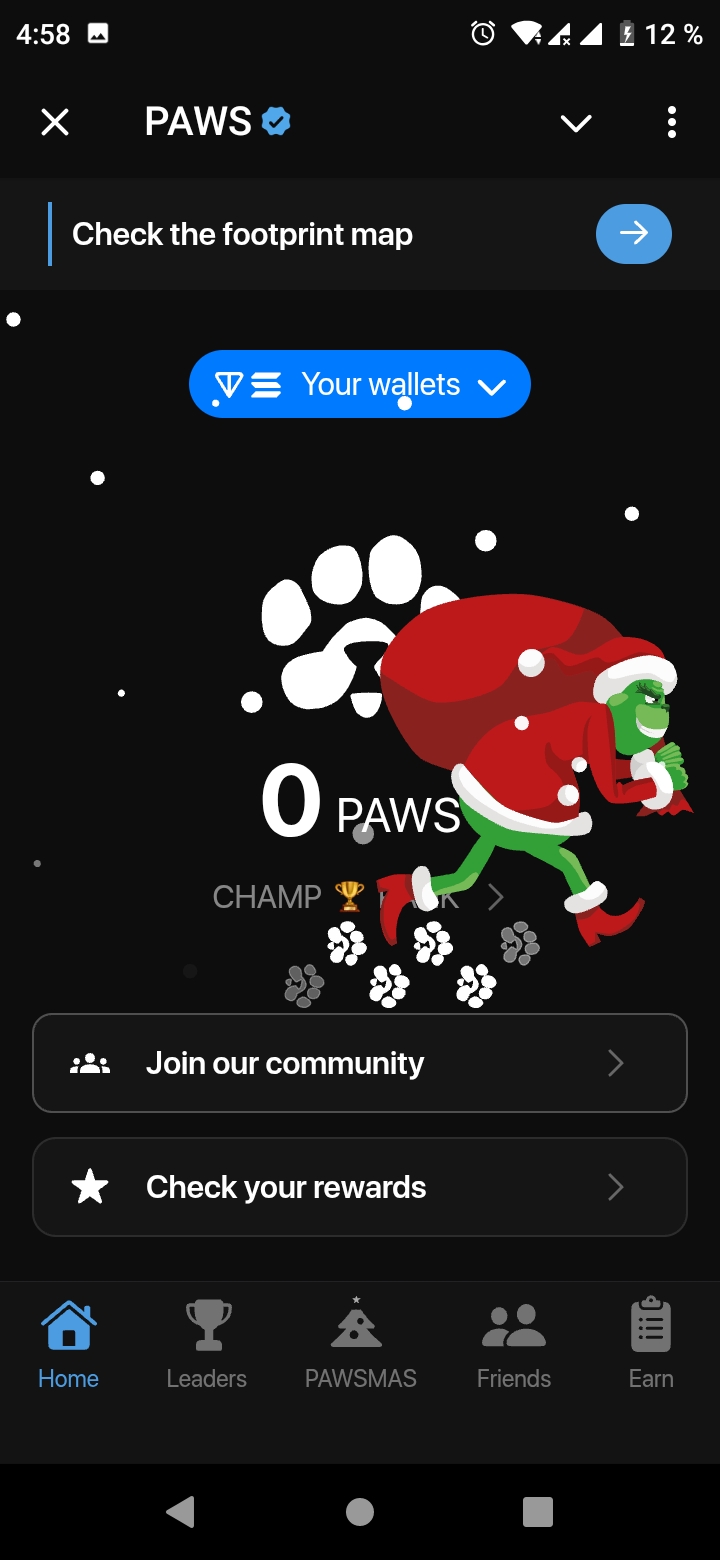Open the Friends tab
Image resolution: width=720 pixels, height=1560 pixels.
[513, 1343]
